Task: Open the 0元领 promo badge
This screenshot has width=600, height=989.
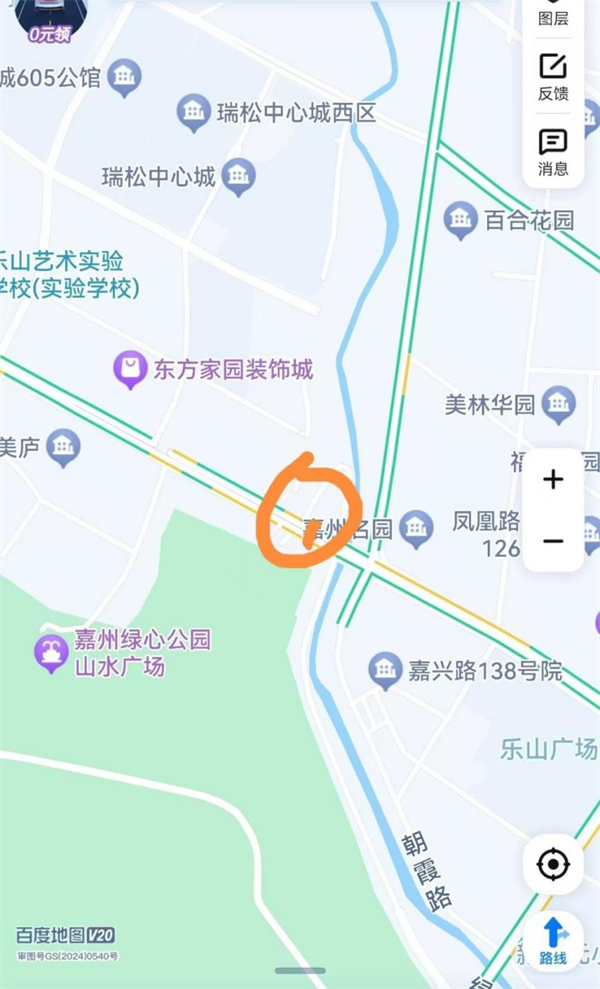Action: click(50, 22)
